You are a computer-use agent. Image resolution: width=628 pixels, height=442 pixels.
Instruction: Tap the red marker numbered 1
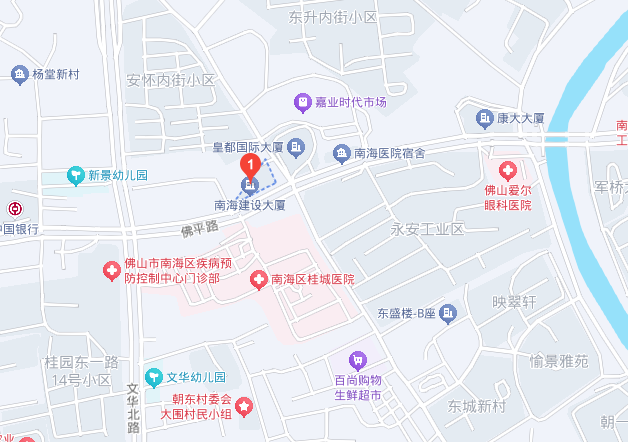pyautogui.click(x=252, y=165)
